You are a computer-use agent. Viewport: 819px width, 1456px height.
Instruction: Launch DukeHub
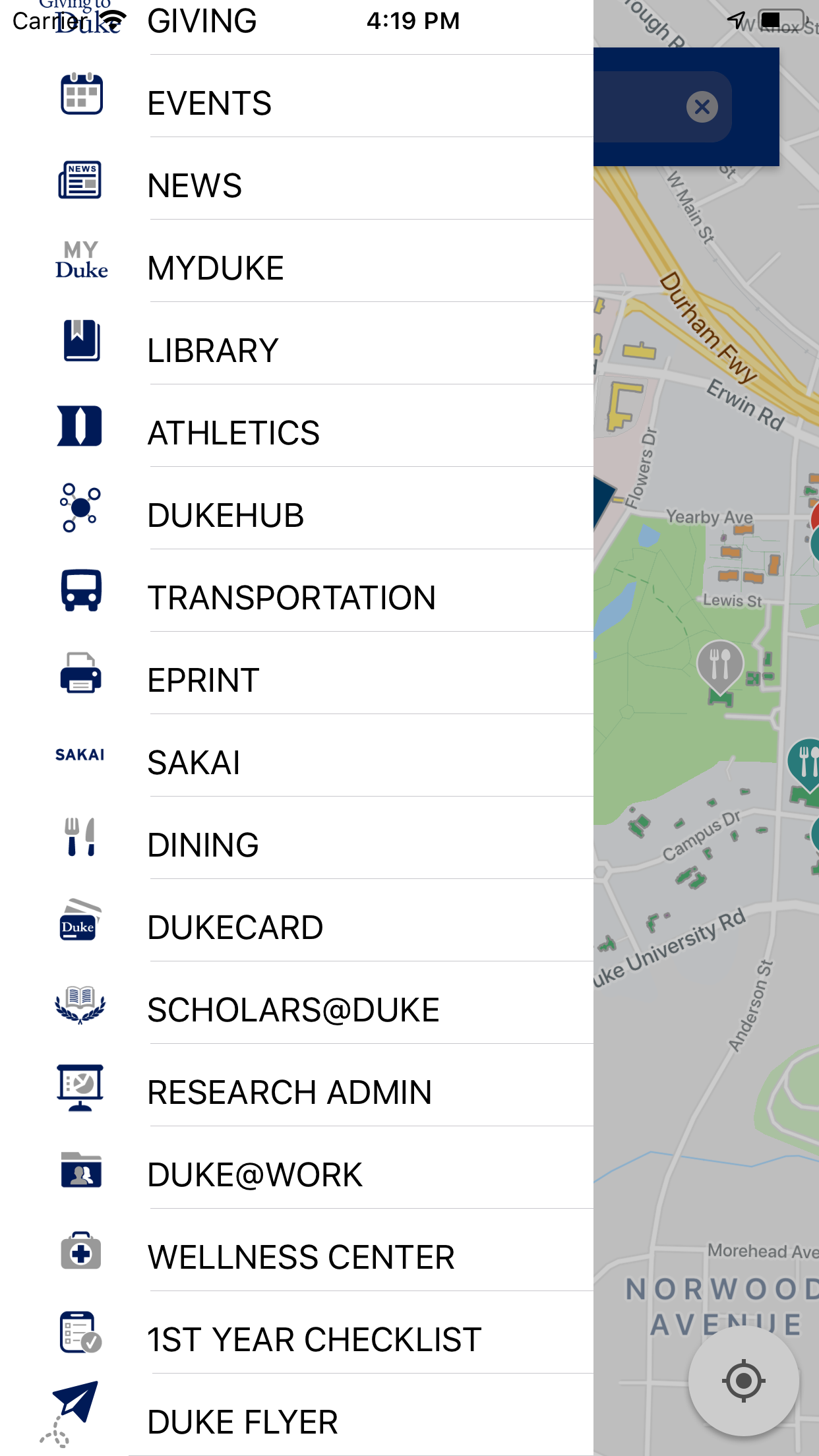(297, 508)
